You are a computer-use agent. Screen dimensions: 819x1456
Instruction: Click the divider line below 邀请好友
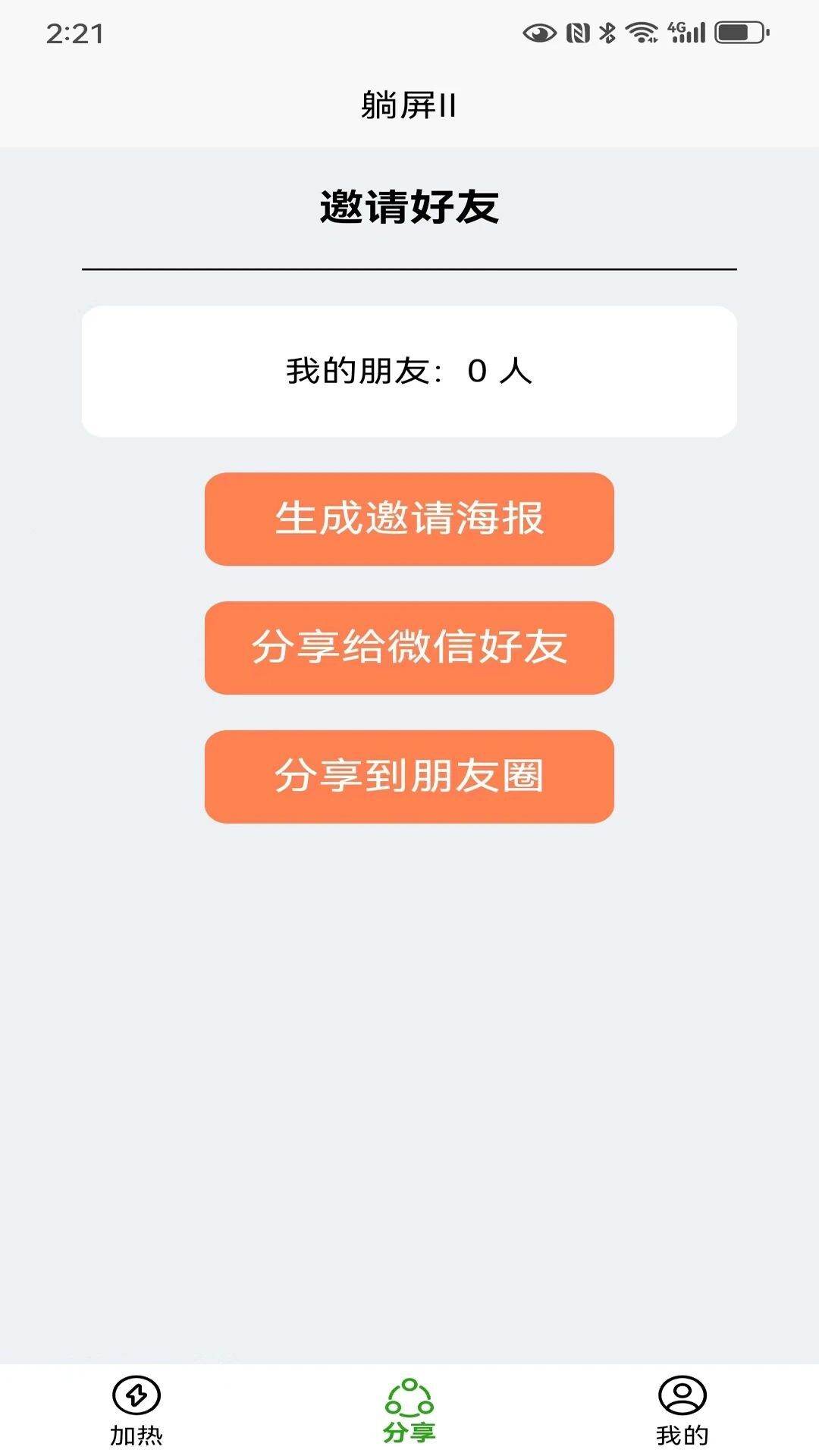tap(409, 268)
